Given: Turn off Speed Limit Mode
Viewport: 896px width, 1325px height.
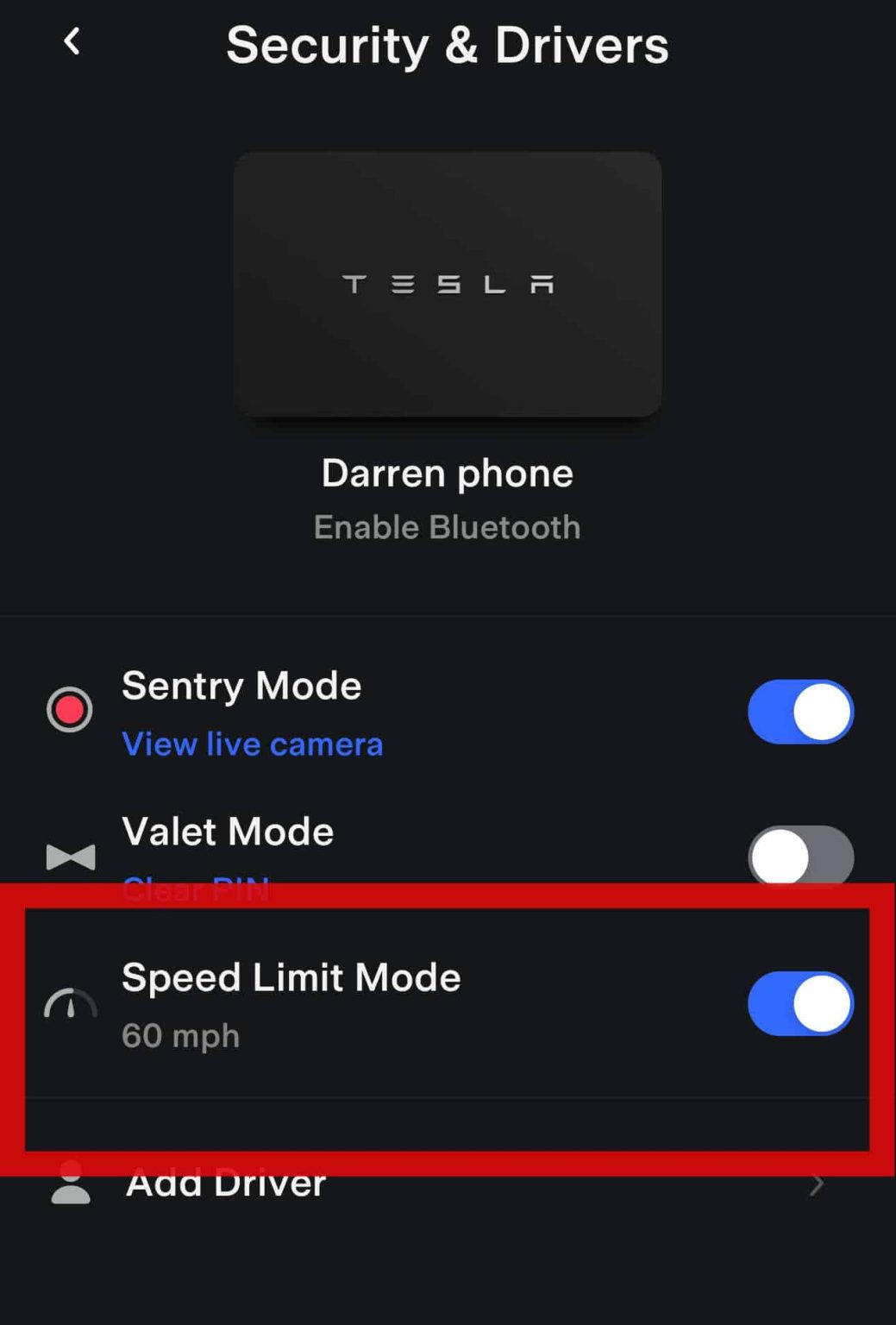Looking at the screenshot, I should coord(799,1003).
